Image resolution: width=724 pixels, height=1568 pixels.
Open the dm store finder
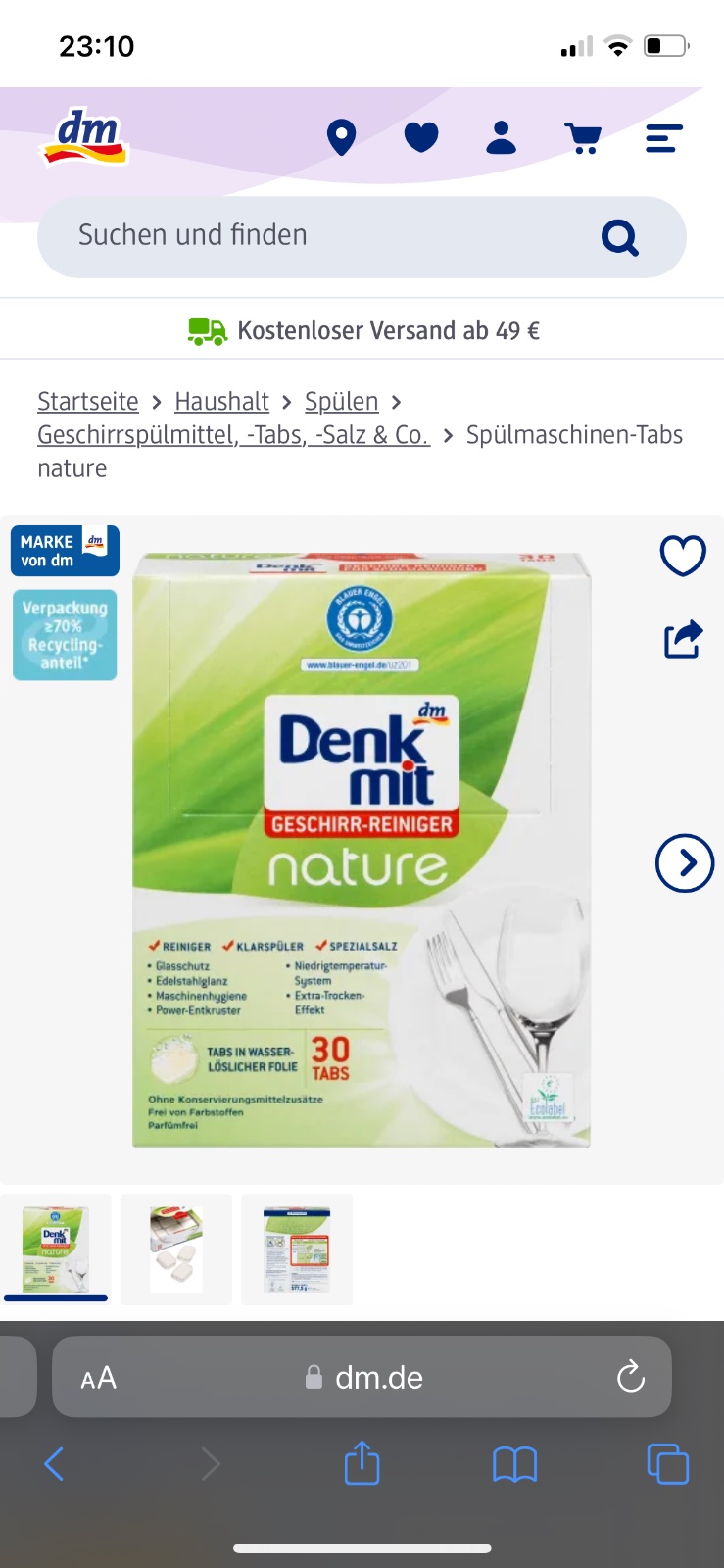point(341,138)
